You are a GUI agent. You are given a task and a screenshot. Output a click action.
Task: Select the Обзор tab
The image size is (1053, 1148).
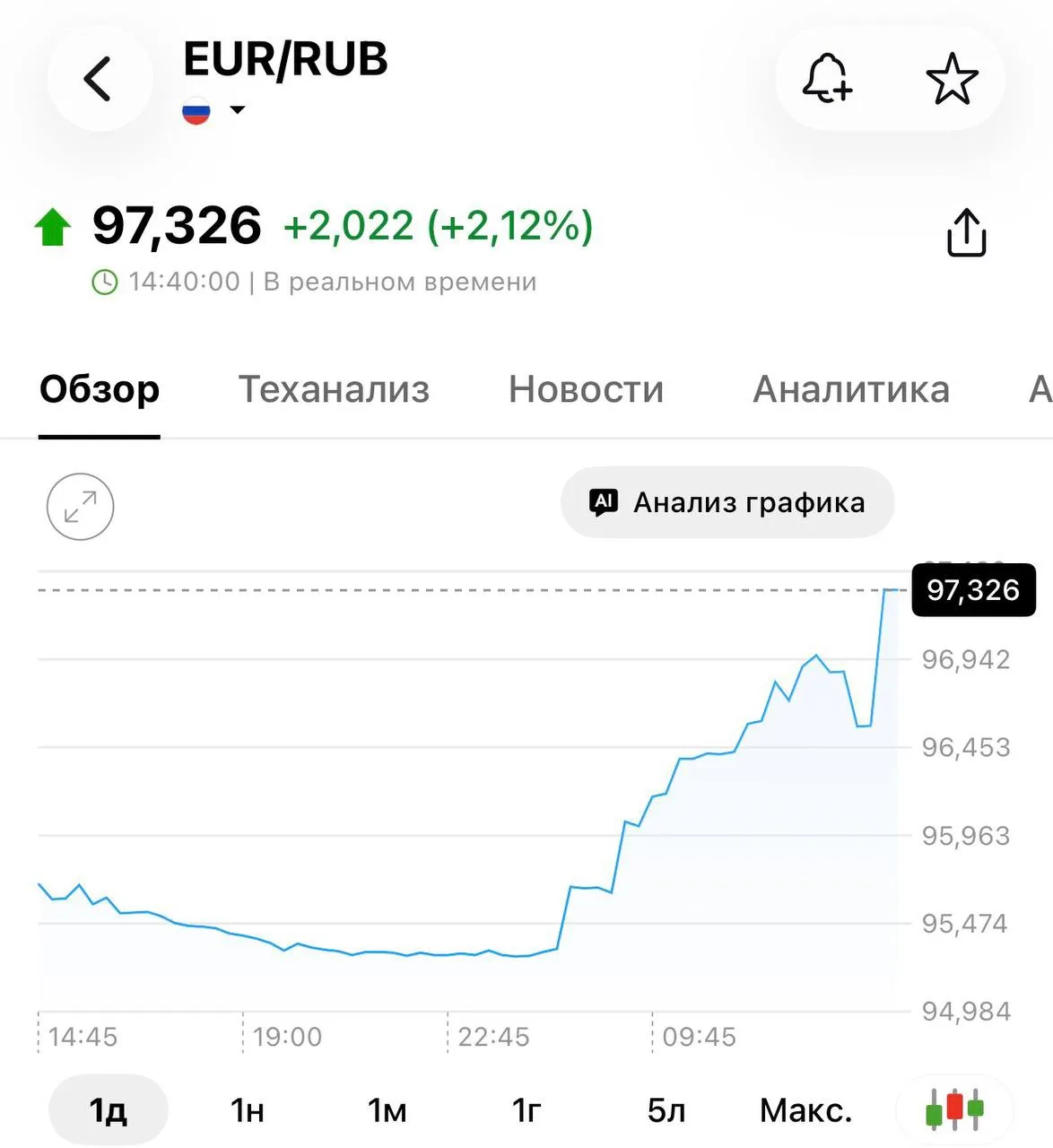point(100,389)
